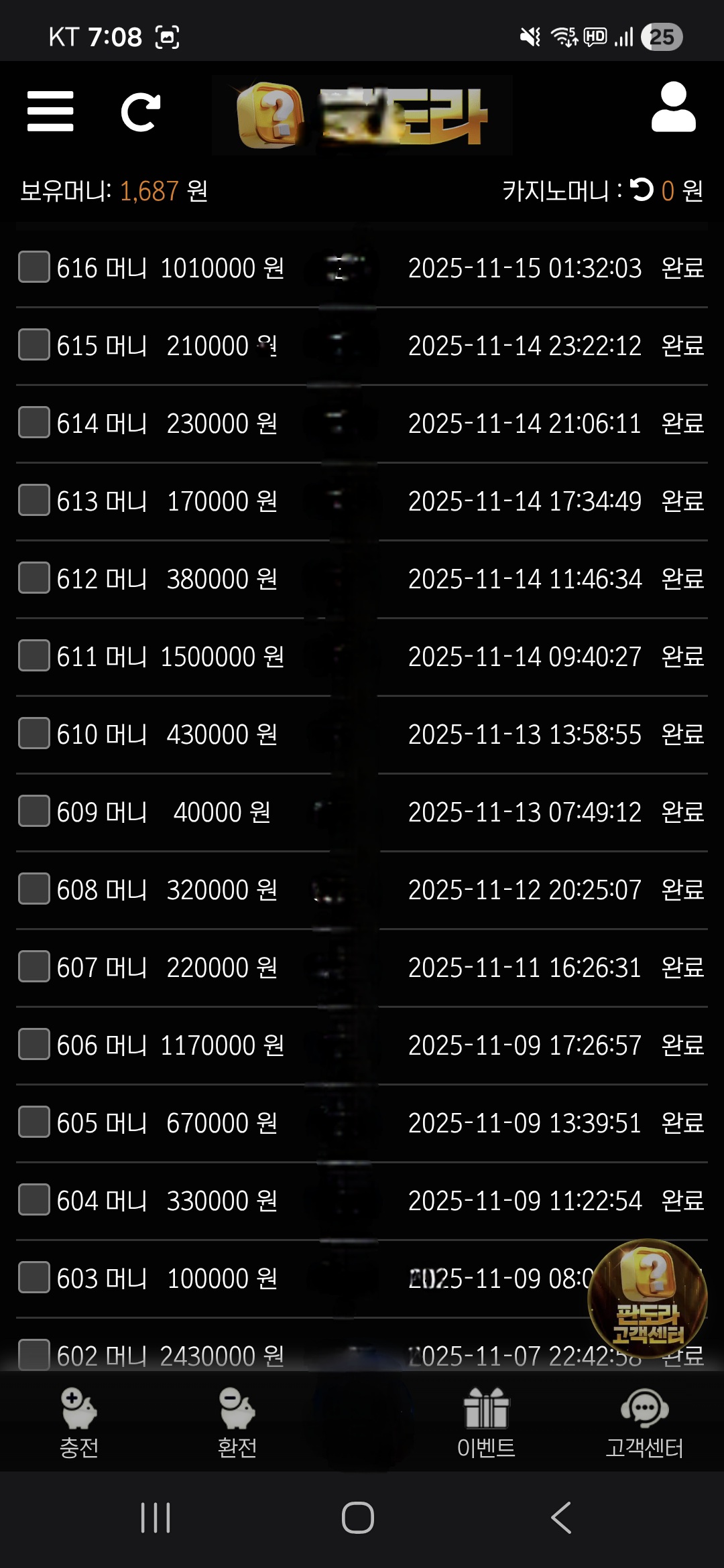
Task: Check the box for entry 606
Action: [x=34, y=1045]
